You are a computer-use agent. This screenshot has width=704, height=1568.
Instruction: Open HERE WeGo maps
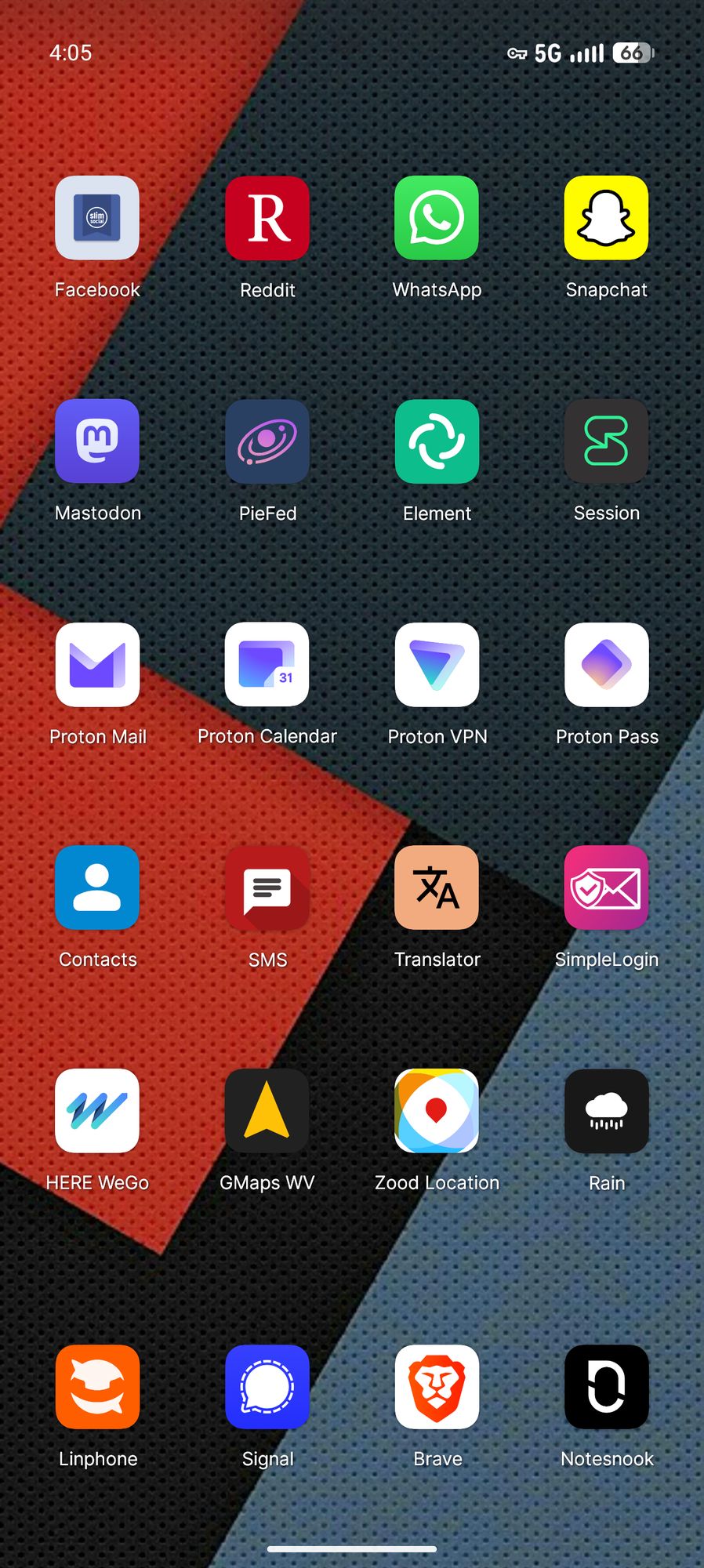pyautogui.click(x=97, y=1111)
